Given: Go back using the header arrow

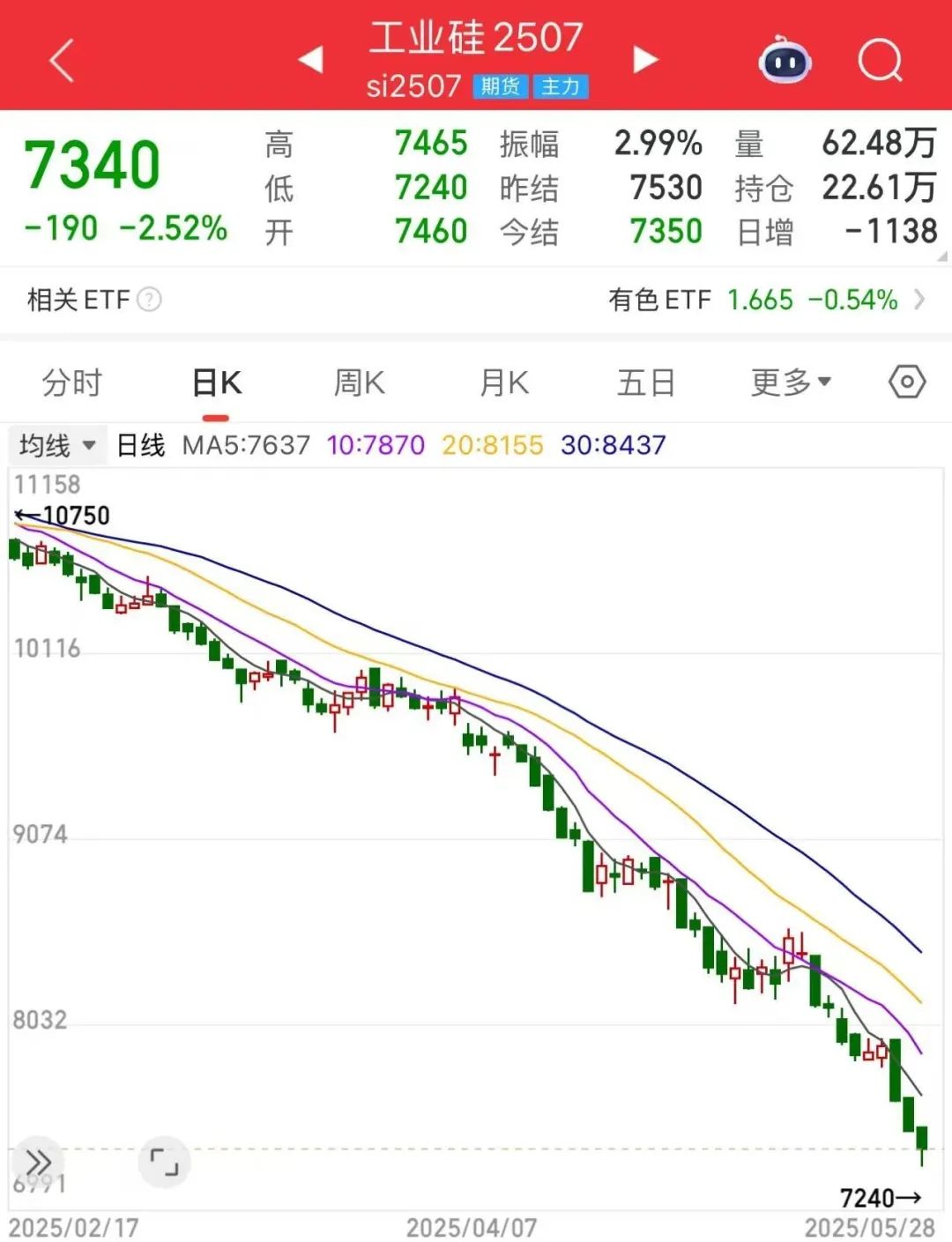Looking at the screenshot, I should pos(62,61).
